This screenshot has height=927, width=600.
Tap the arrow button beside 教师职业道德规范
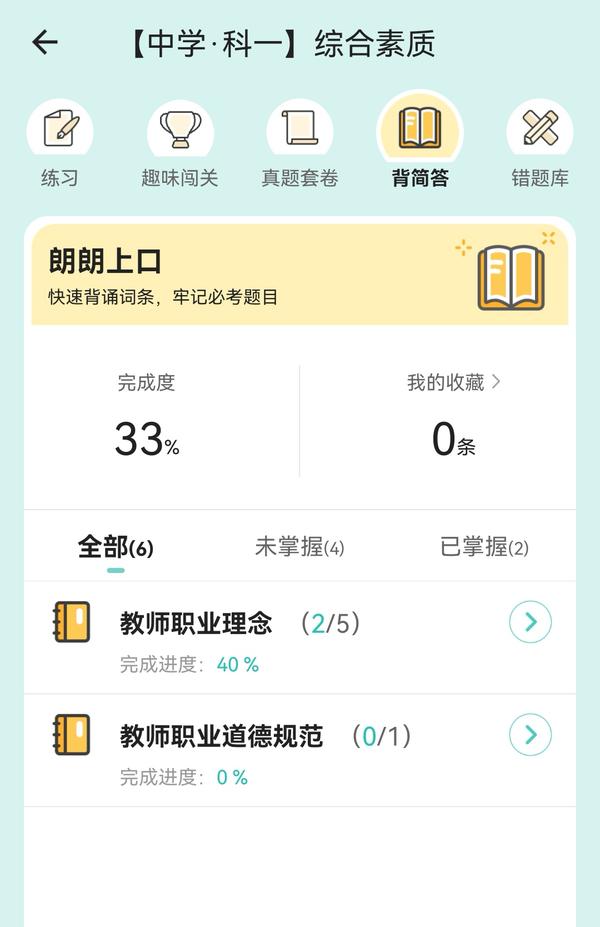(530, 736)
